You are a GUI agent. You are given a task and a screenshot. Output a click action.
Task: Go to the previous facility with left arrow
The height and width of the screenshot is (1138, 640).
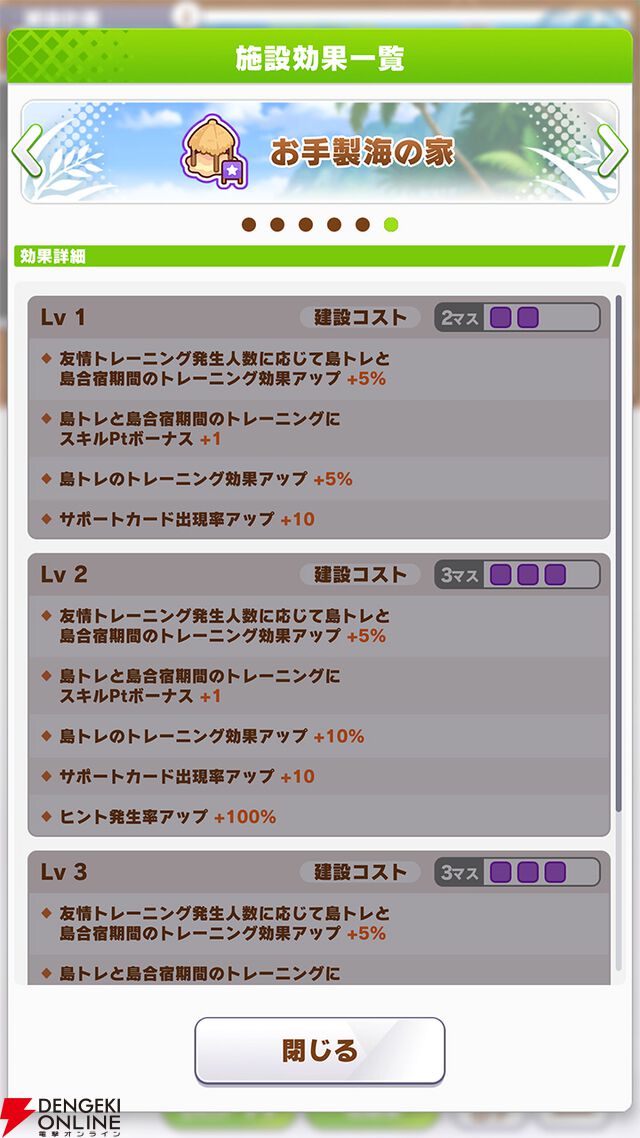pos(28,151)
